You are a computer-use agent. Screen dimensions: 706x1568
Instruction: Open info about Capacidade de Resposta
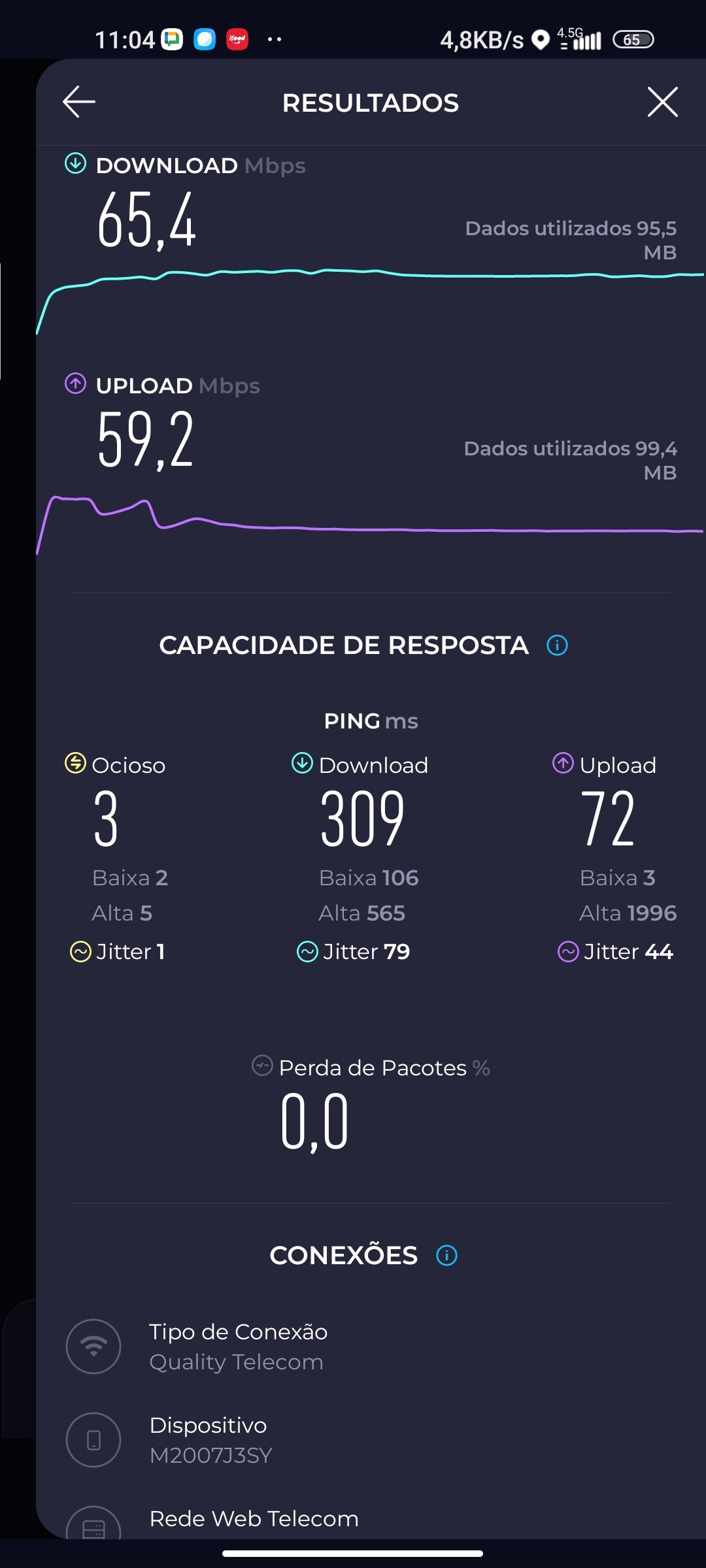tap(557, 645)
